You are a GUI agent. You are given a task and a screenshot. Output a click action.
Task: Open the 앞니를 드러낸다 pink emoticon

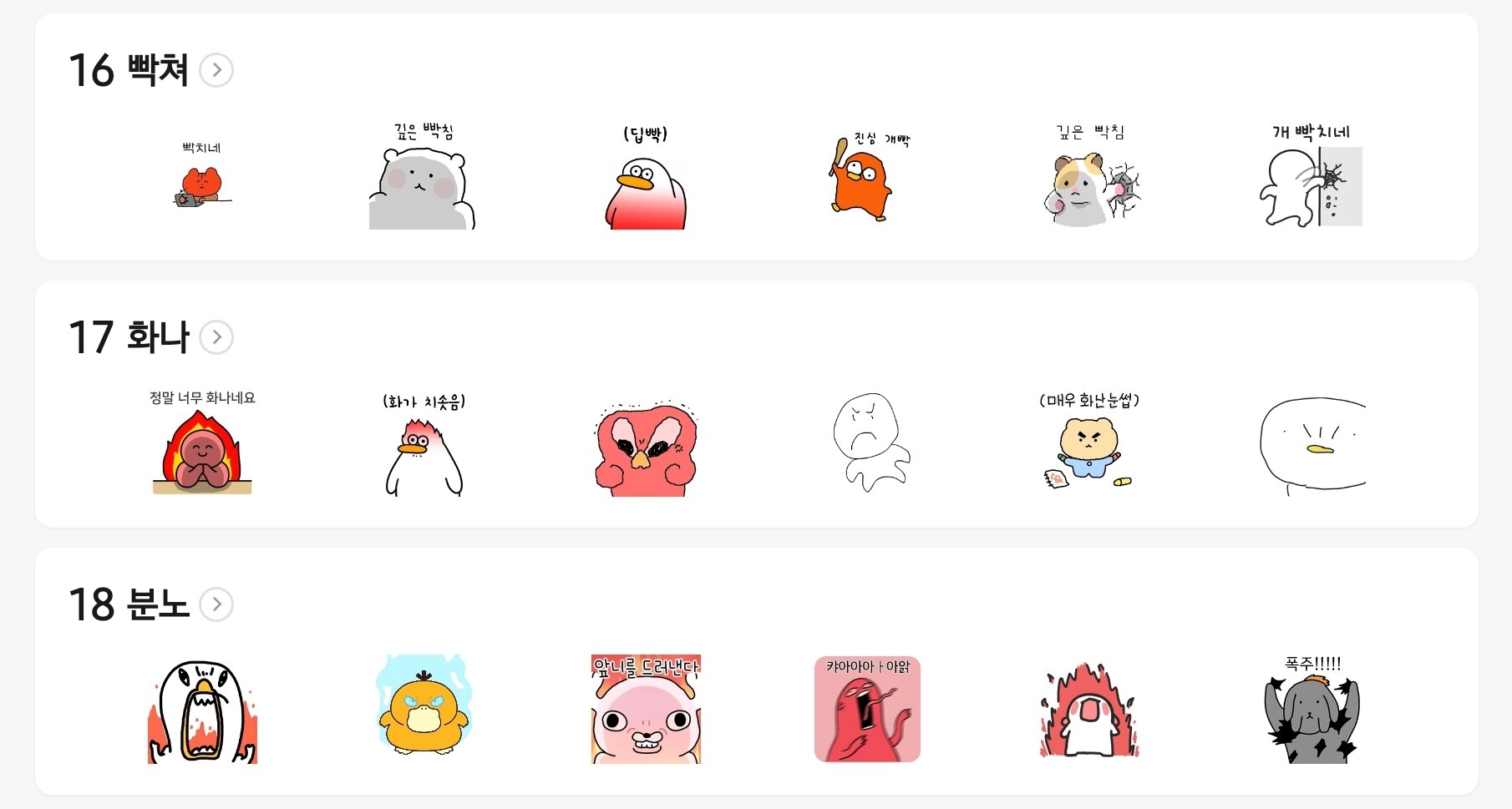click(x=645, y=709)
